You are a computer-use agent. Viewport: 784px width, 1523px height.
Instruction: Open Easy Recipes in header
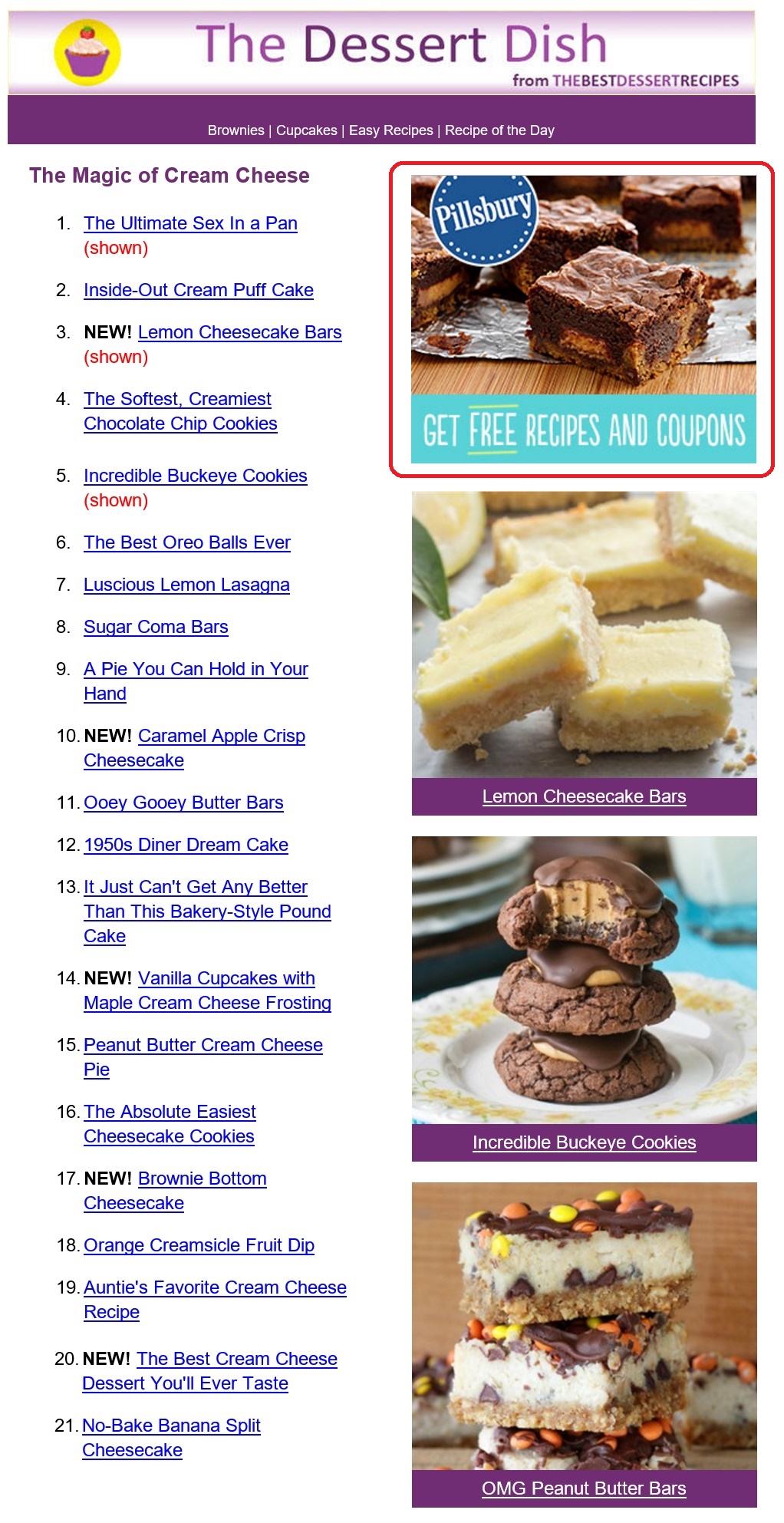click(390, 130)
